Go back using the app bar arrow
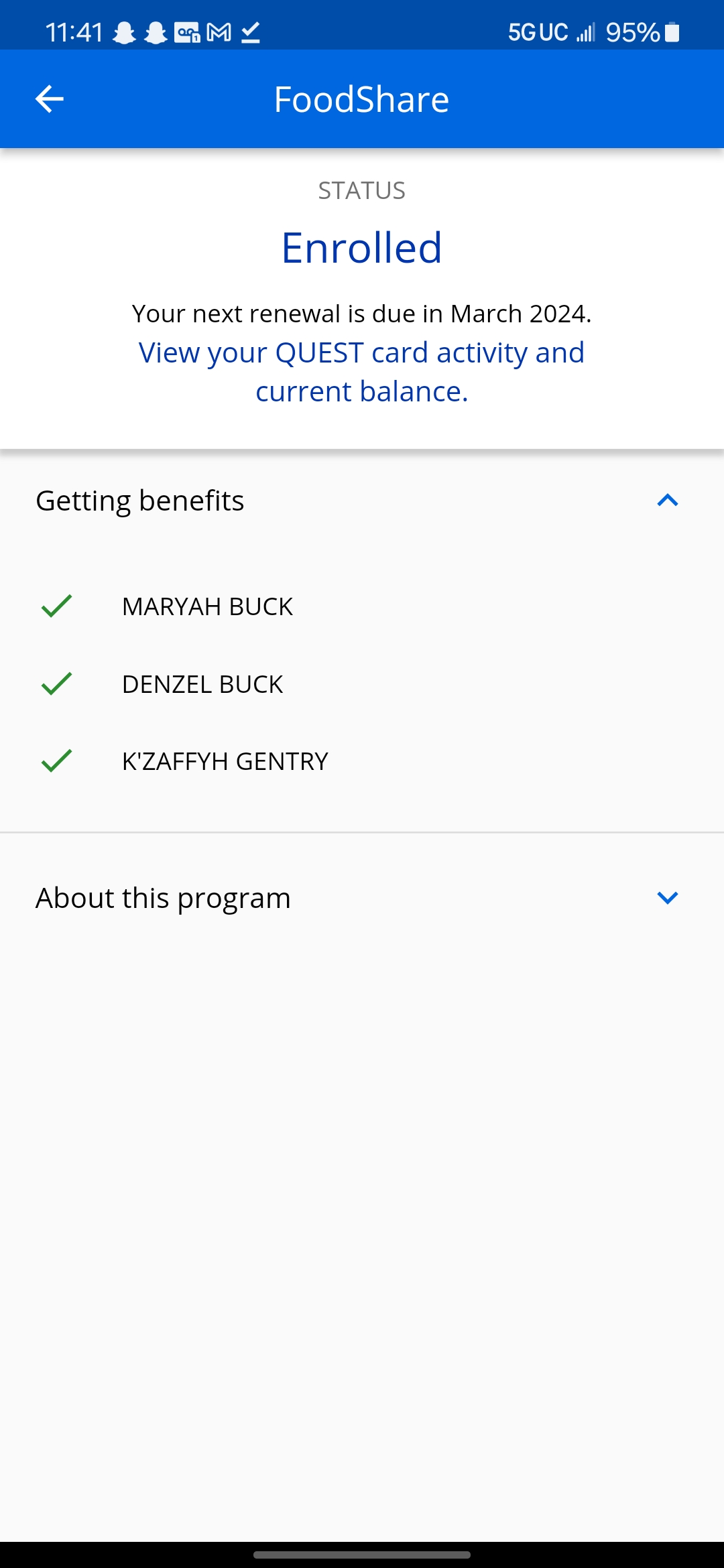Screen dimensions: 724x1568 pyautogui.click(x=50, y=99)
